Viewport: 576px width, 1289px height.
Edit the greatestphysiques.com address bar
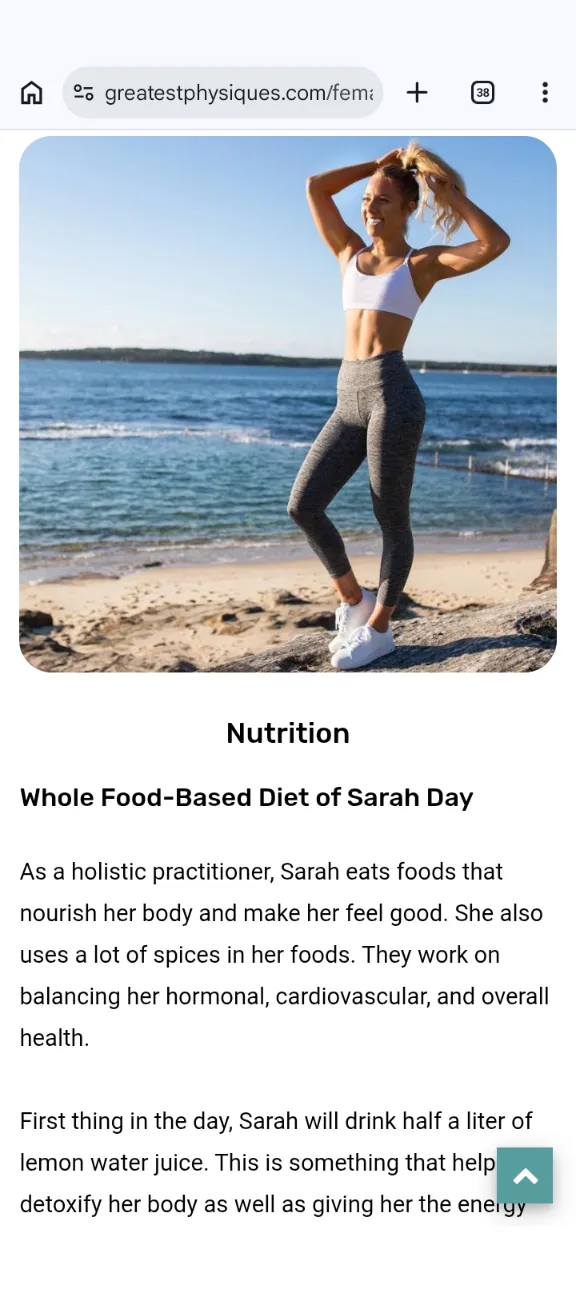[238, 93]
